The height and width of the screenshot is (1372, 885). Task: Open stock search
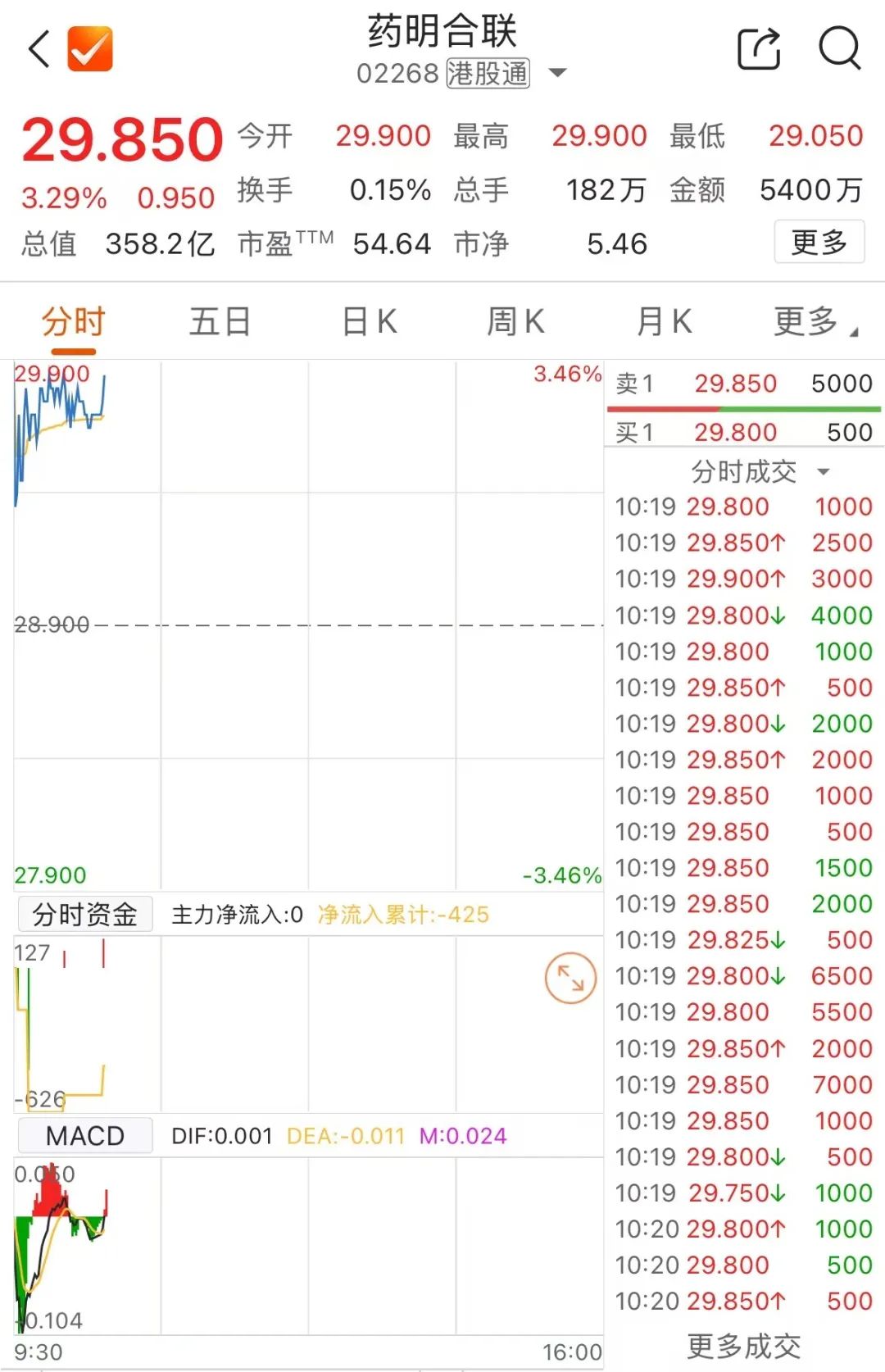[x=840, y=49]
